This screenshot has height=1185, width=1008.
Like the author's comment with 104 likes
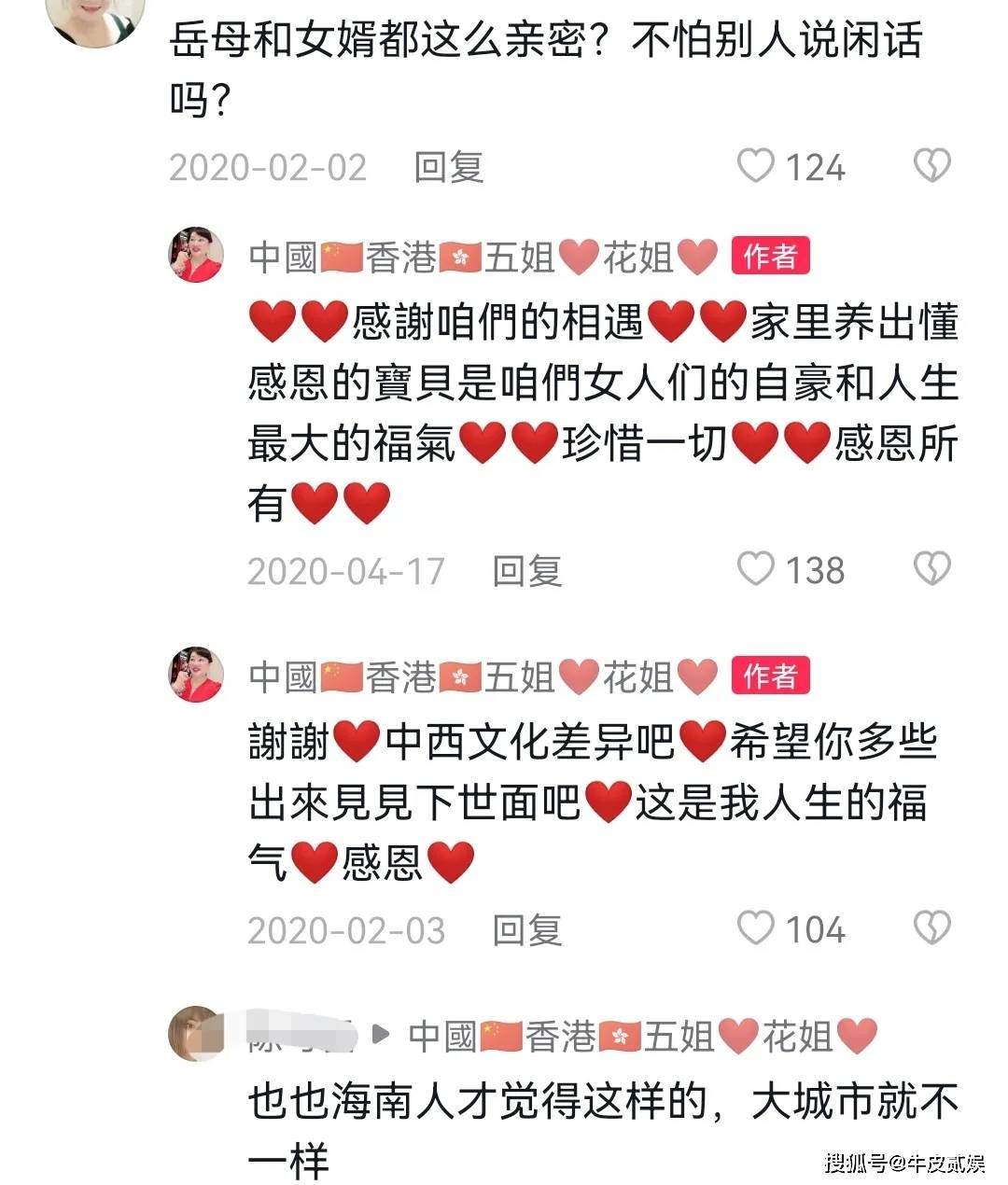click(756, 928)
